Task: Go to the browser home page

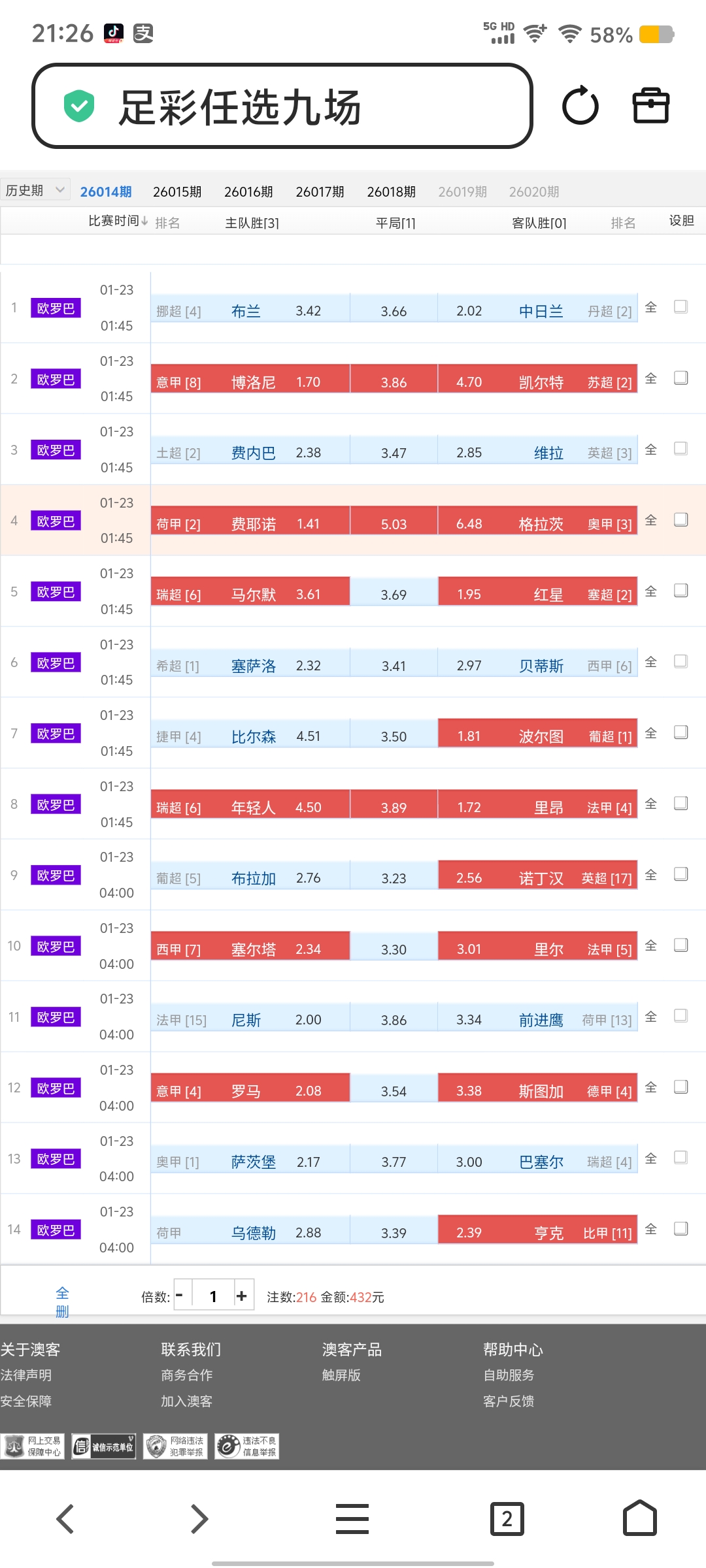Action: tap(639, 1519)
